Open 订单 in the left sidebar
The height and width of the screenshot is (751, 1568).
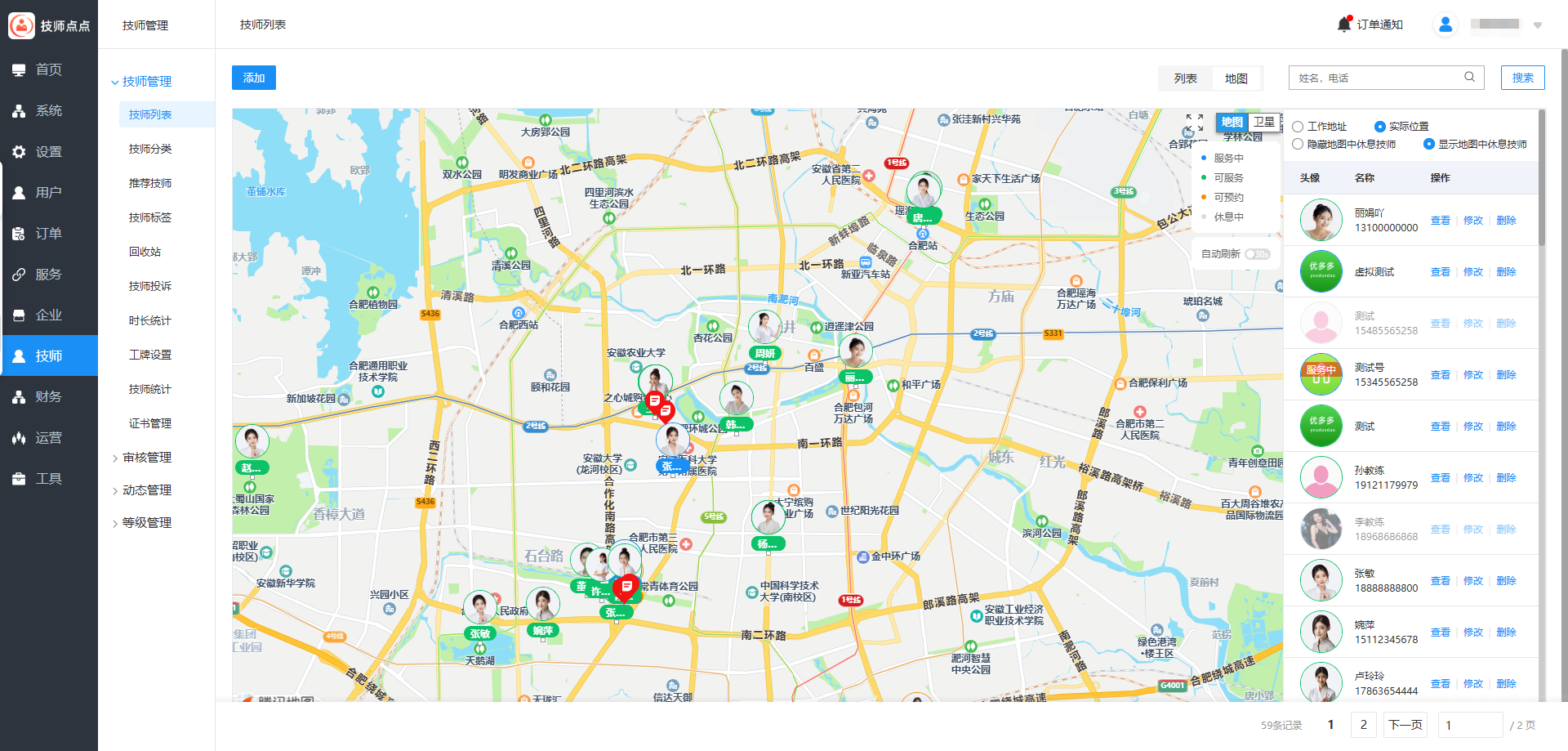48,234
